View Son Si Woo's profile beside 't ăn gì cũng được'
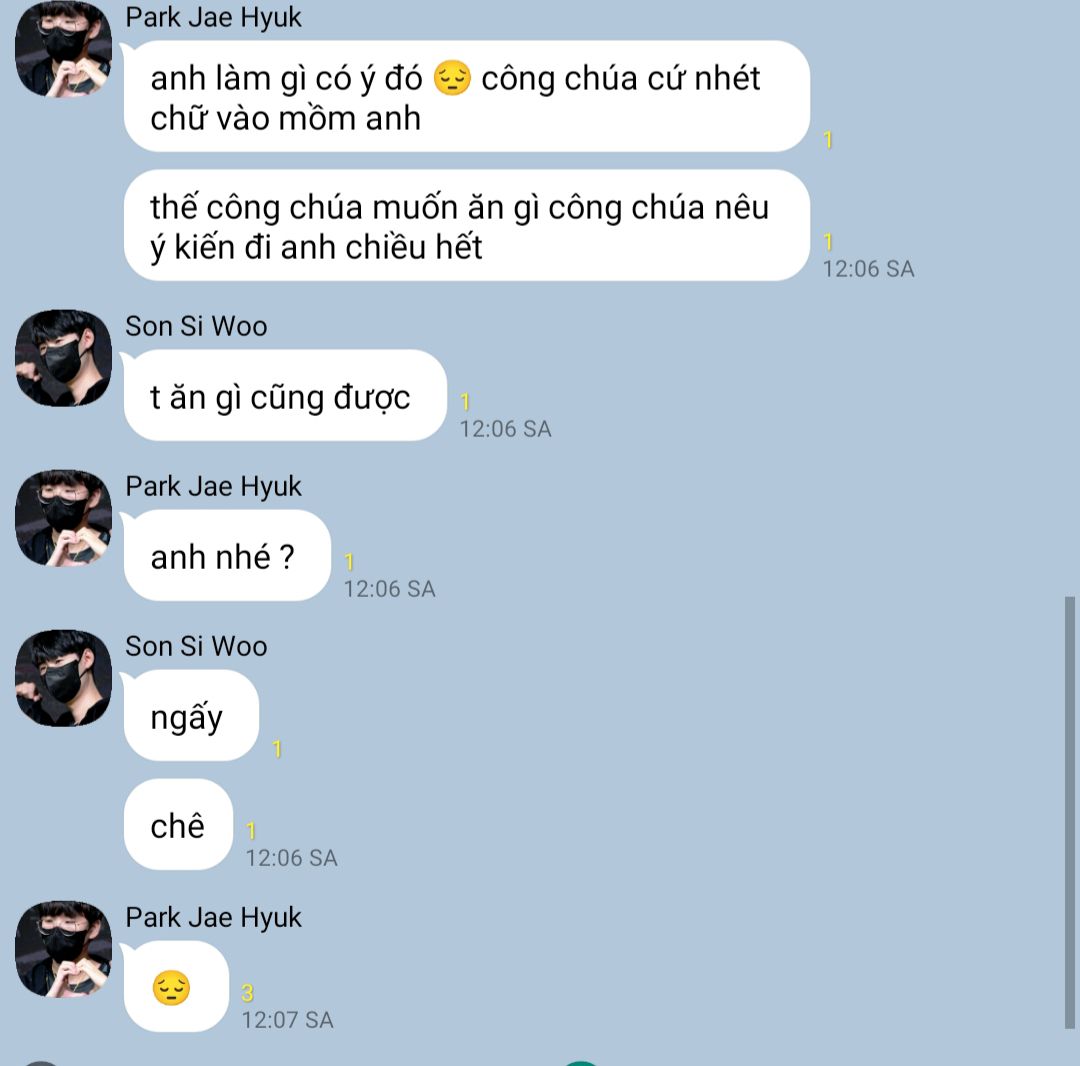1080x1066 pixels. (x=63, y=358)
